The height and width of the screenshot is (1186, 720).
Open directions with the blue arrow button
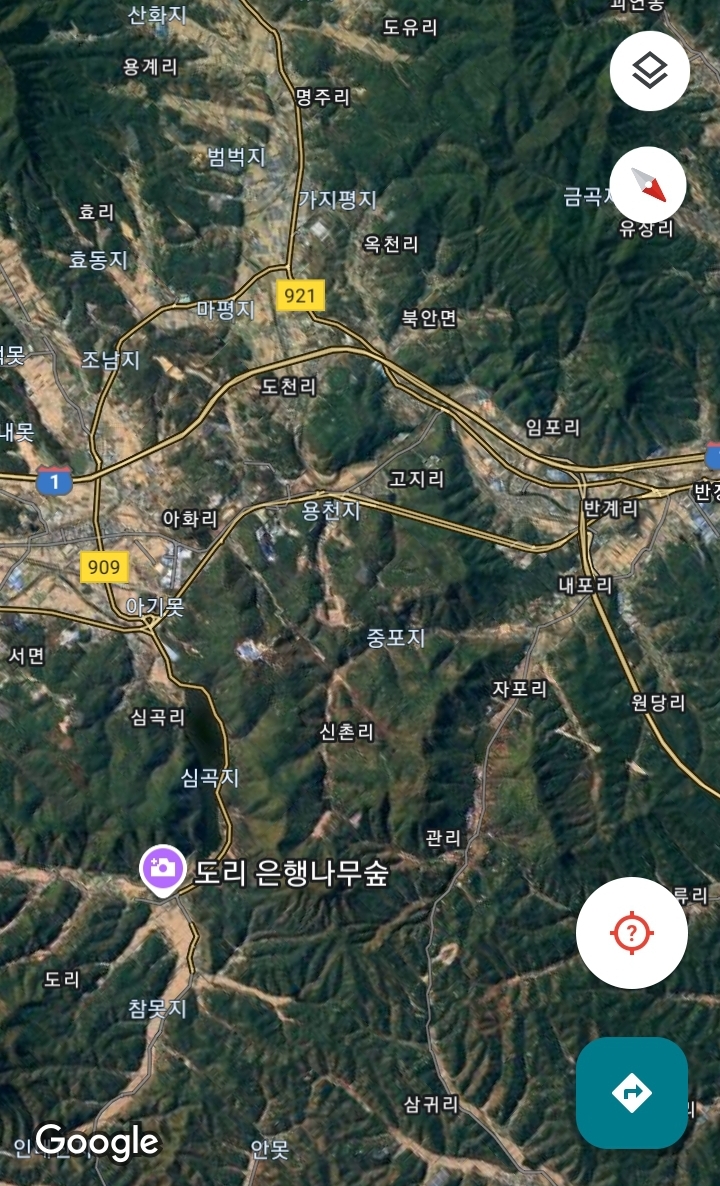632,1092
